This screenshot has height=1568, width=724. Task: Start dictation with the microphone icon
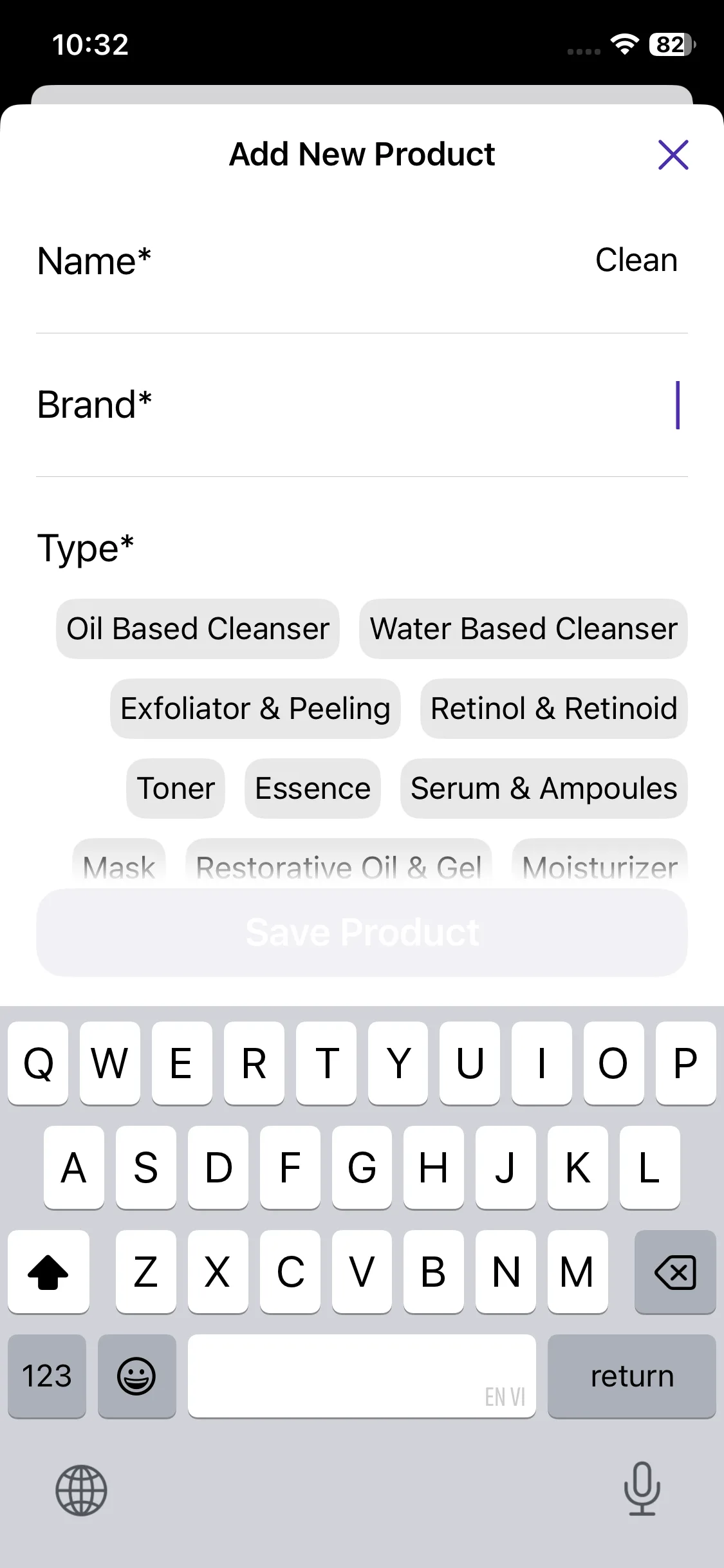coord(642,1489)
